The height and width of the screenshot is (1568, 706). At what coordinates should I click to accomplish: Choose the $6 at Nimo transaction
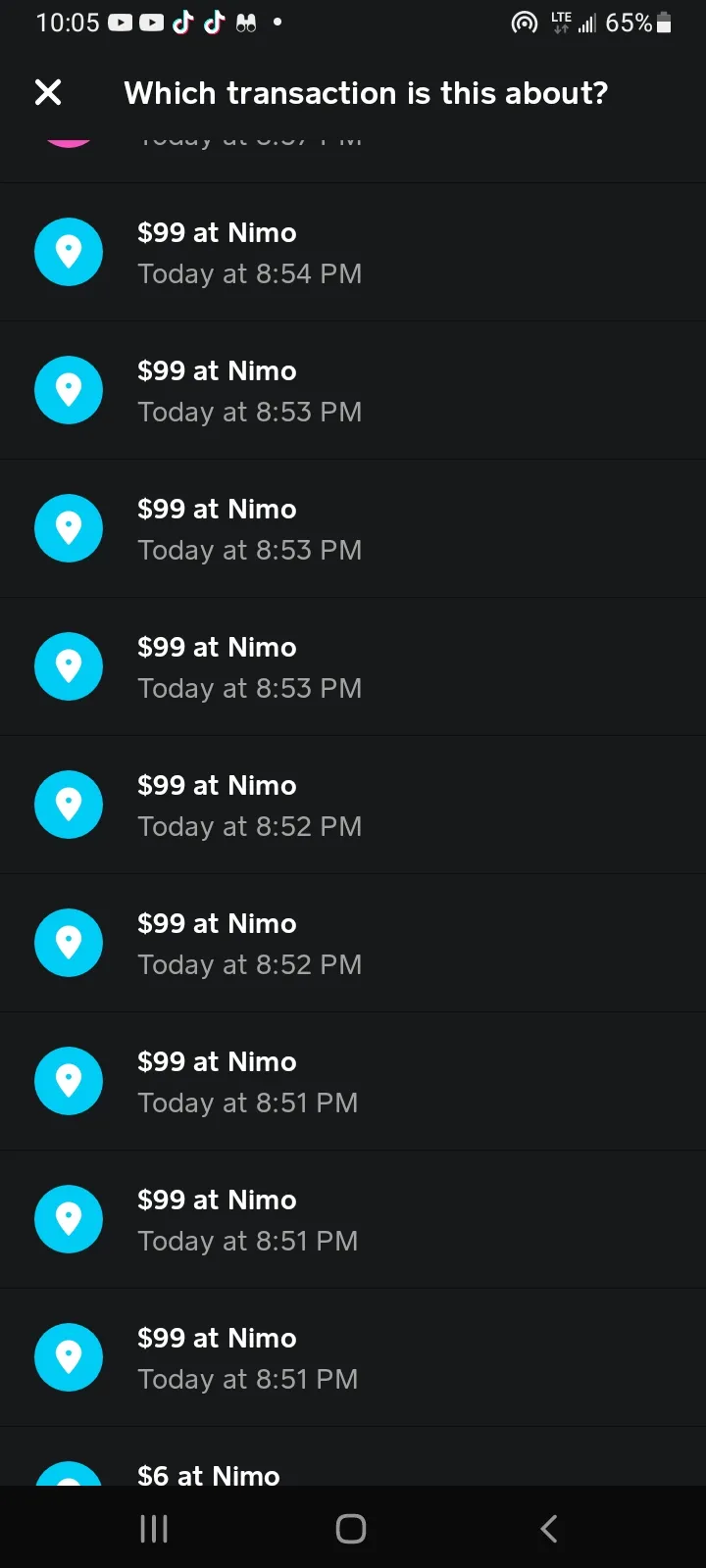click(x=353, y=1457)
